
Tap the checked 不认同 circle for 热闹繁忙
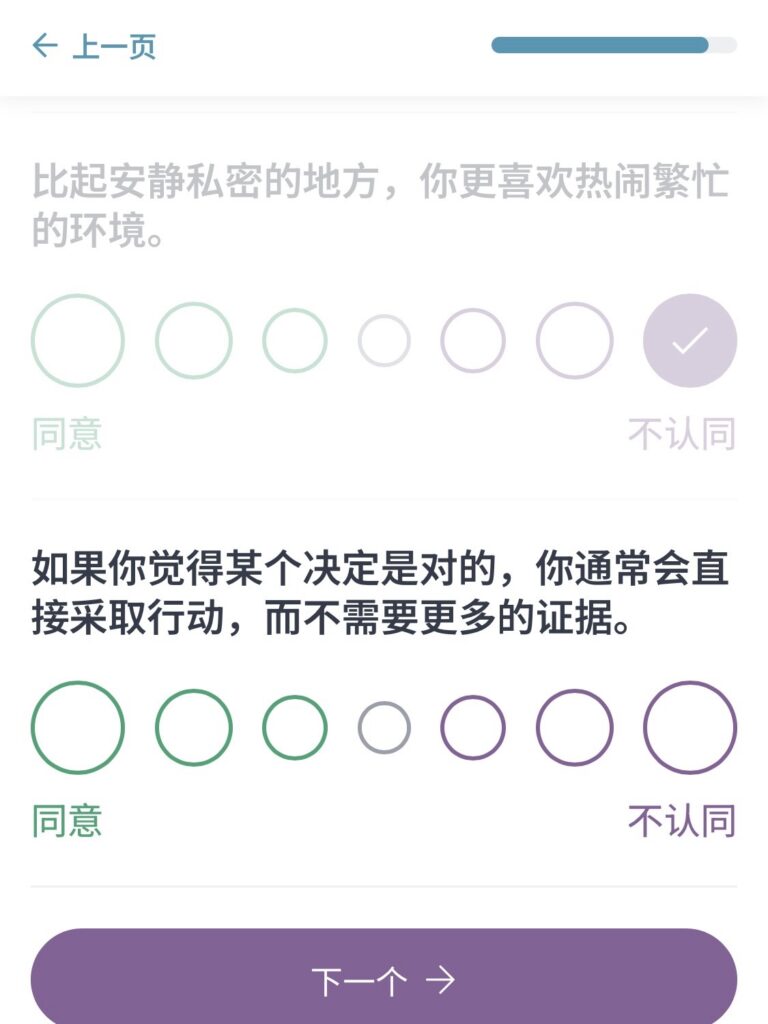click(x=690, y=341)
